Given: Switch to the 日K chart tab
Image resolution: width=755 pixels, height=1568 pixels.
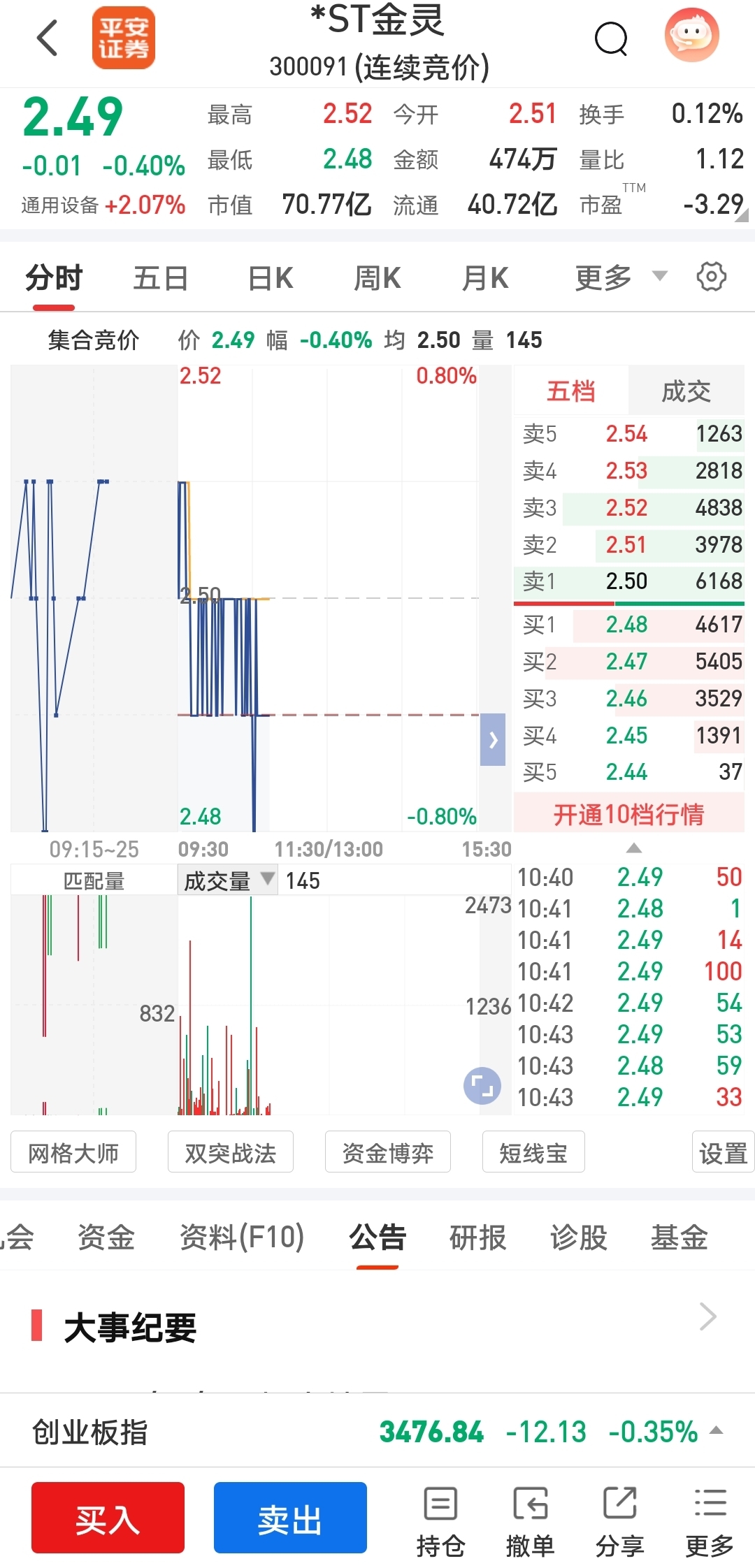Looking at the screenshot, I should 271,278.
